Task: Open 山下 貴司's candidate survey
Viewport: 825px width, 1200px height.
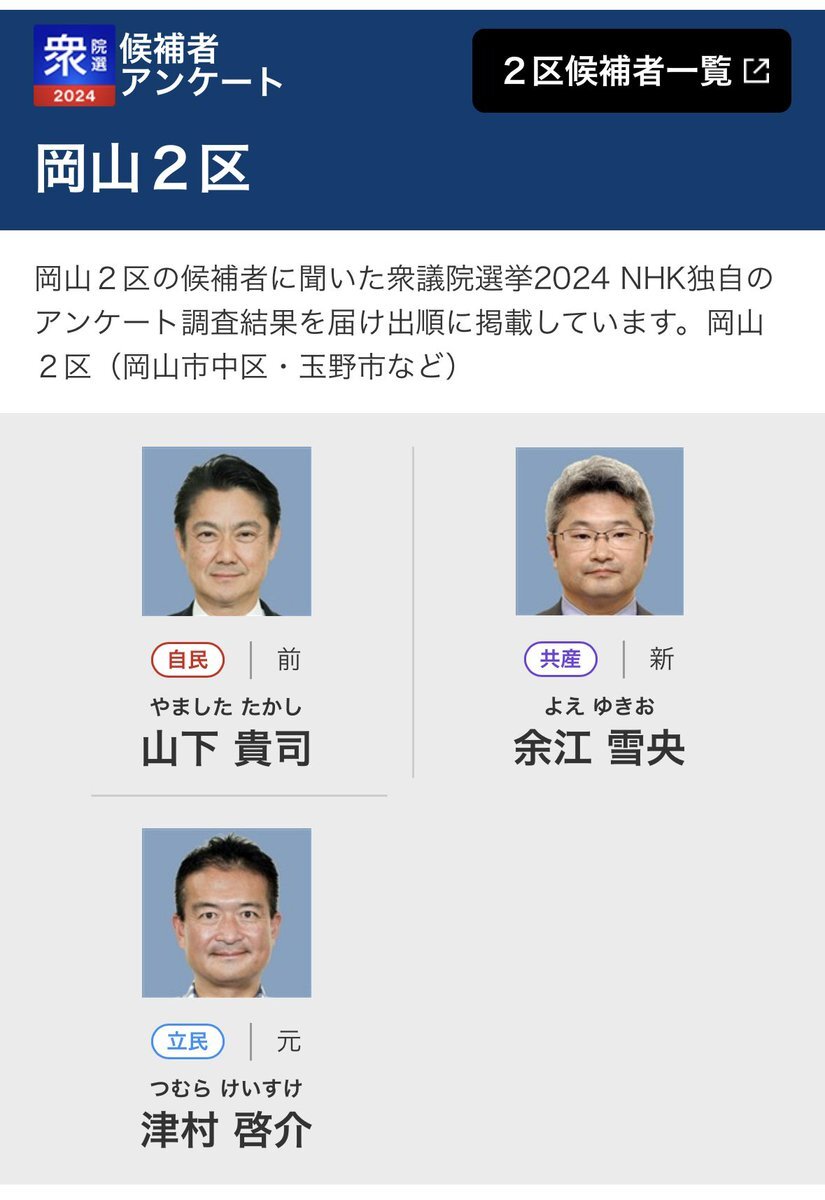Action: pos(226,749)
